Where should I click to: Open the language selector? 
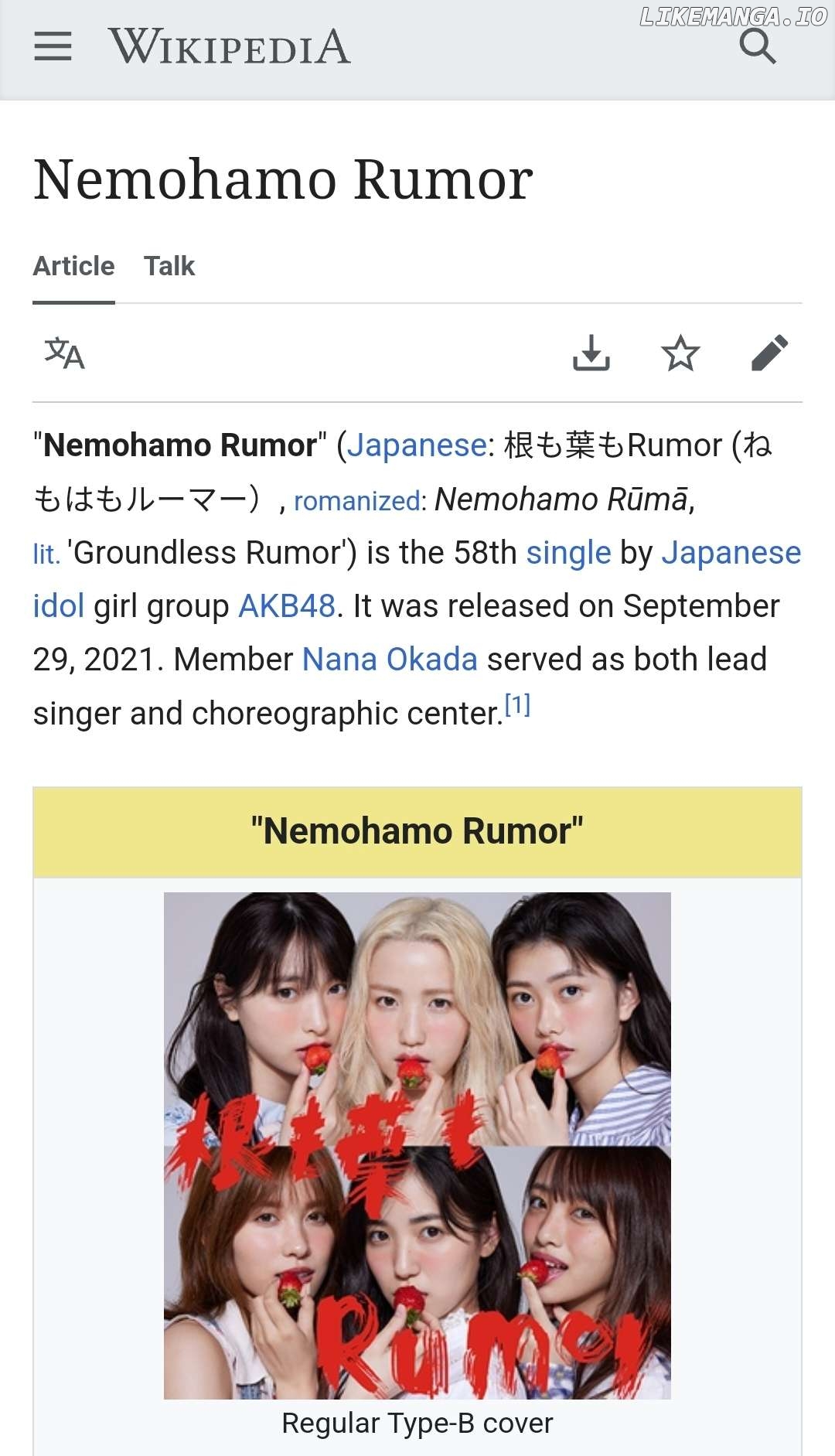64,353
